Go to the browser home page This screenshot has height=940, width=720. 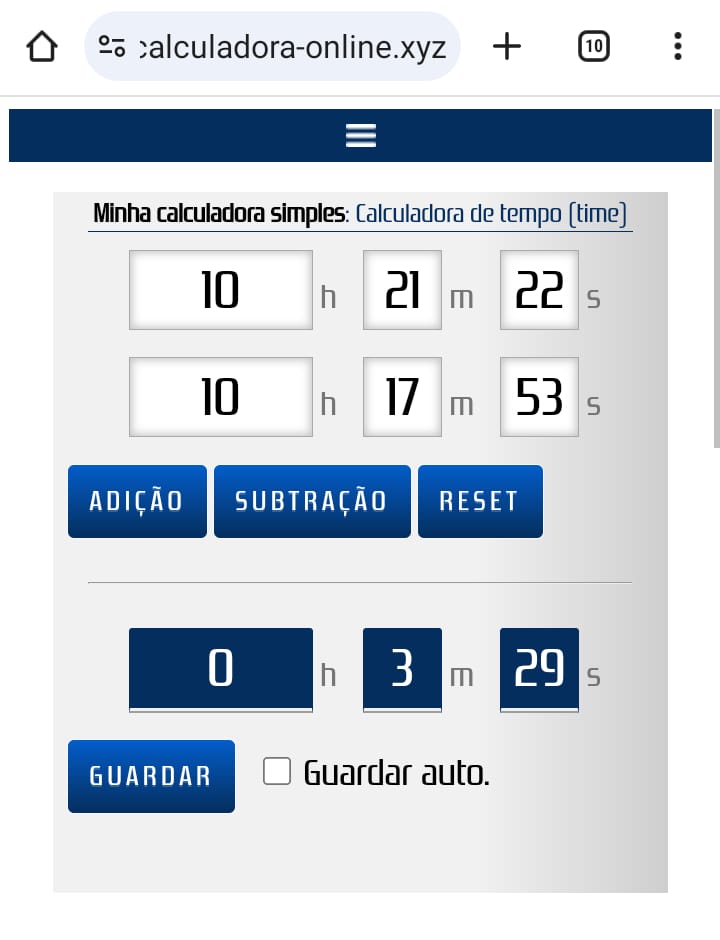point(41,46)
